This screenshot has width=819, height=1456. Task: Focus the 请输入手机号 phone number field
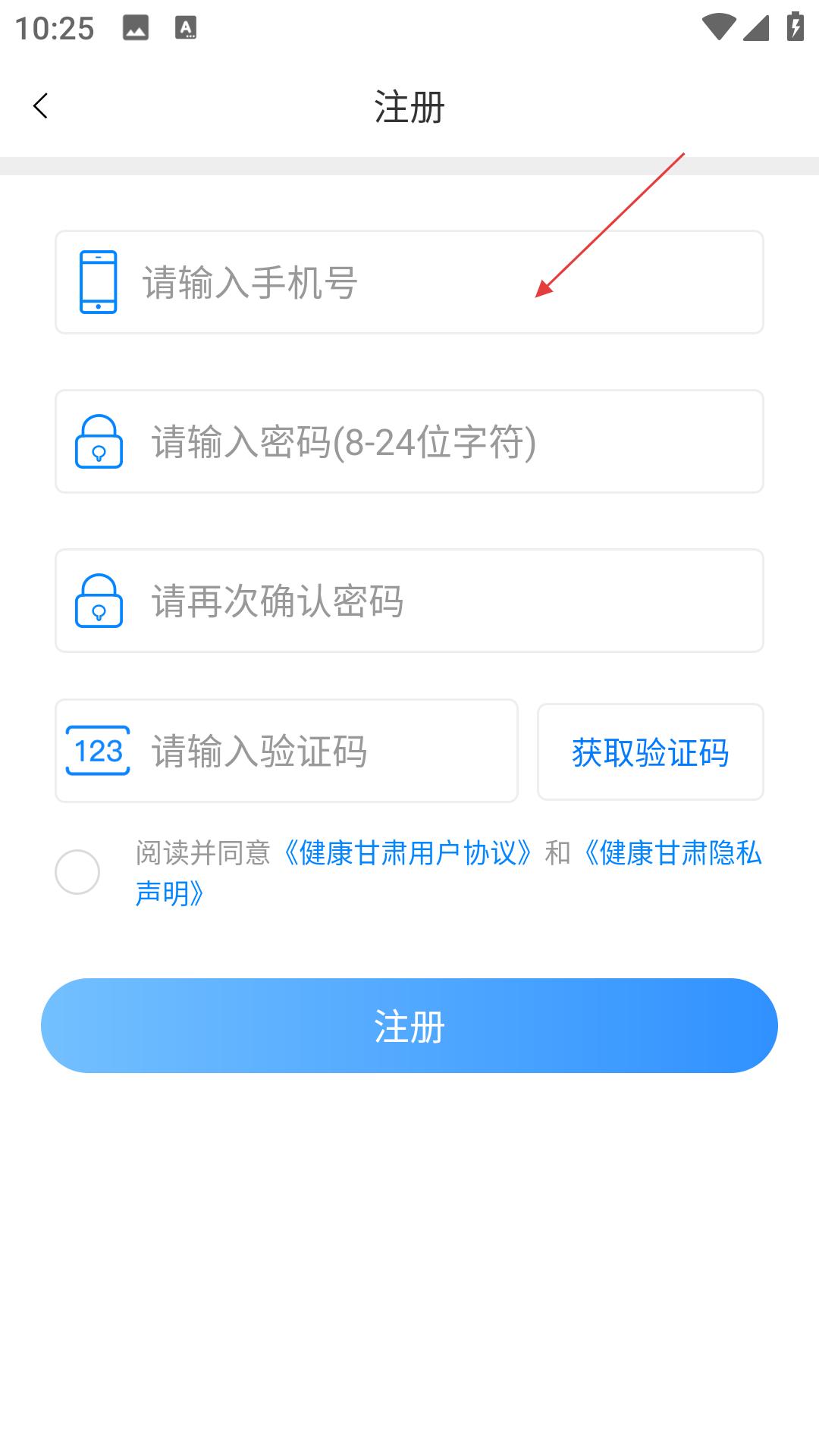[x=409, y=282]
